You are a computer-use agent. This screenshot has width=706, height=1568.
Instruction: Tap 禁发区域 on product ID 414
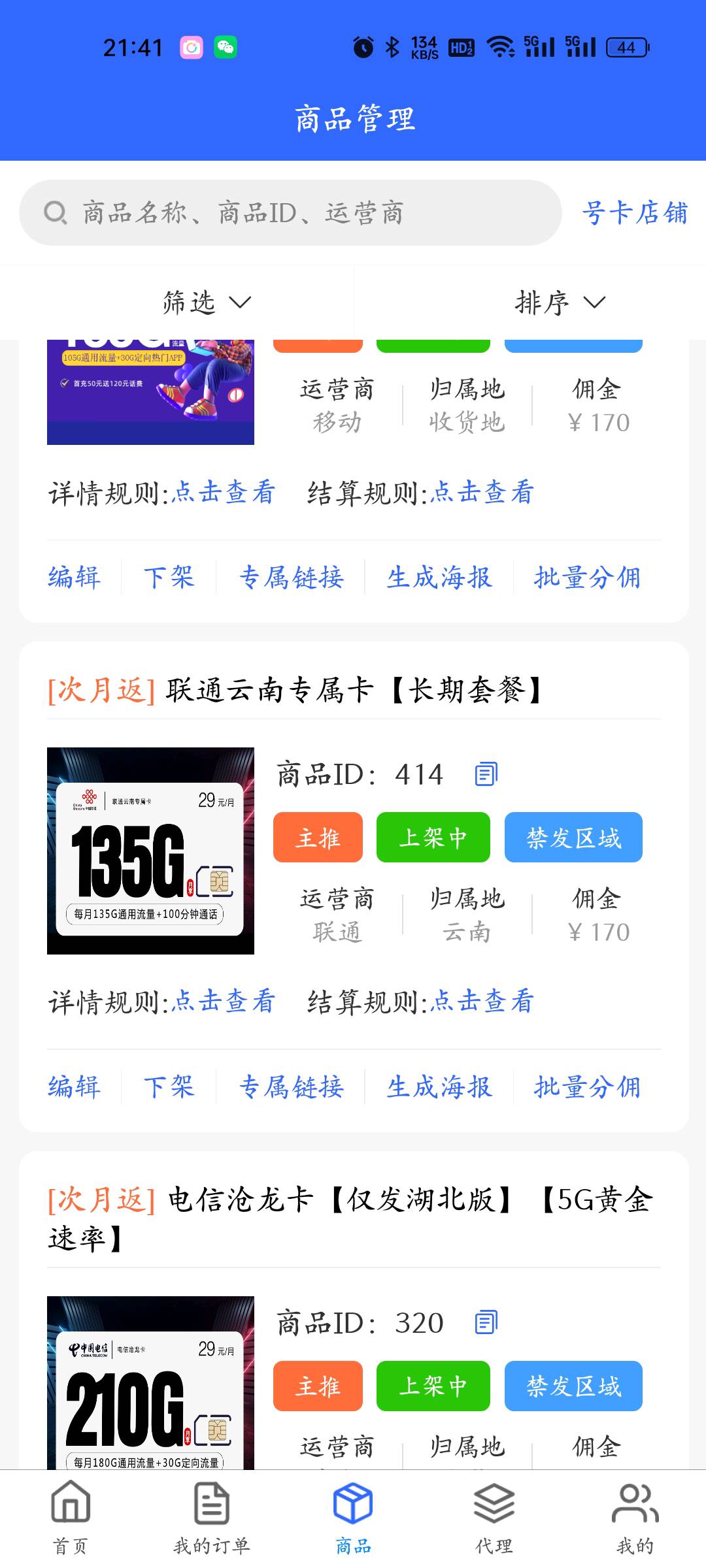coord(573,838)
